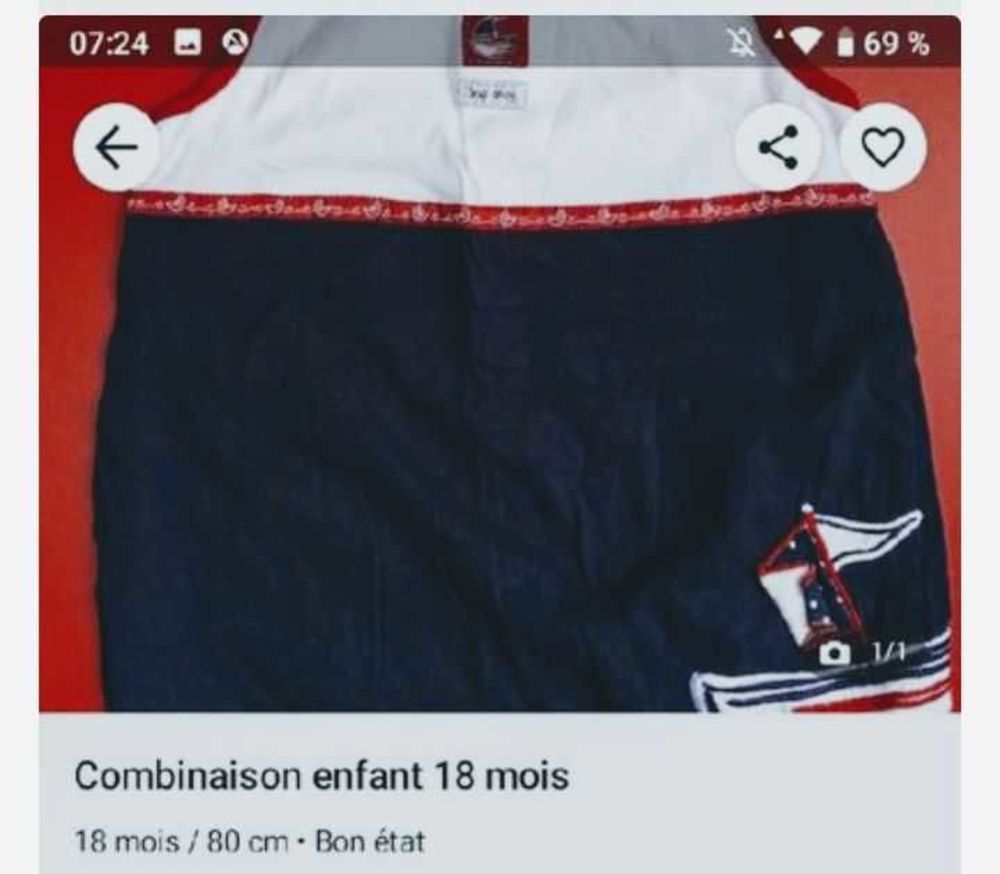Add the item to favorites with the heart icon
The image size is (1000, 874).
883,149
